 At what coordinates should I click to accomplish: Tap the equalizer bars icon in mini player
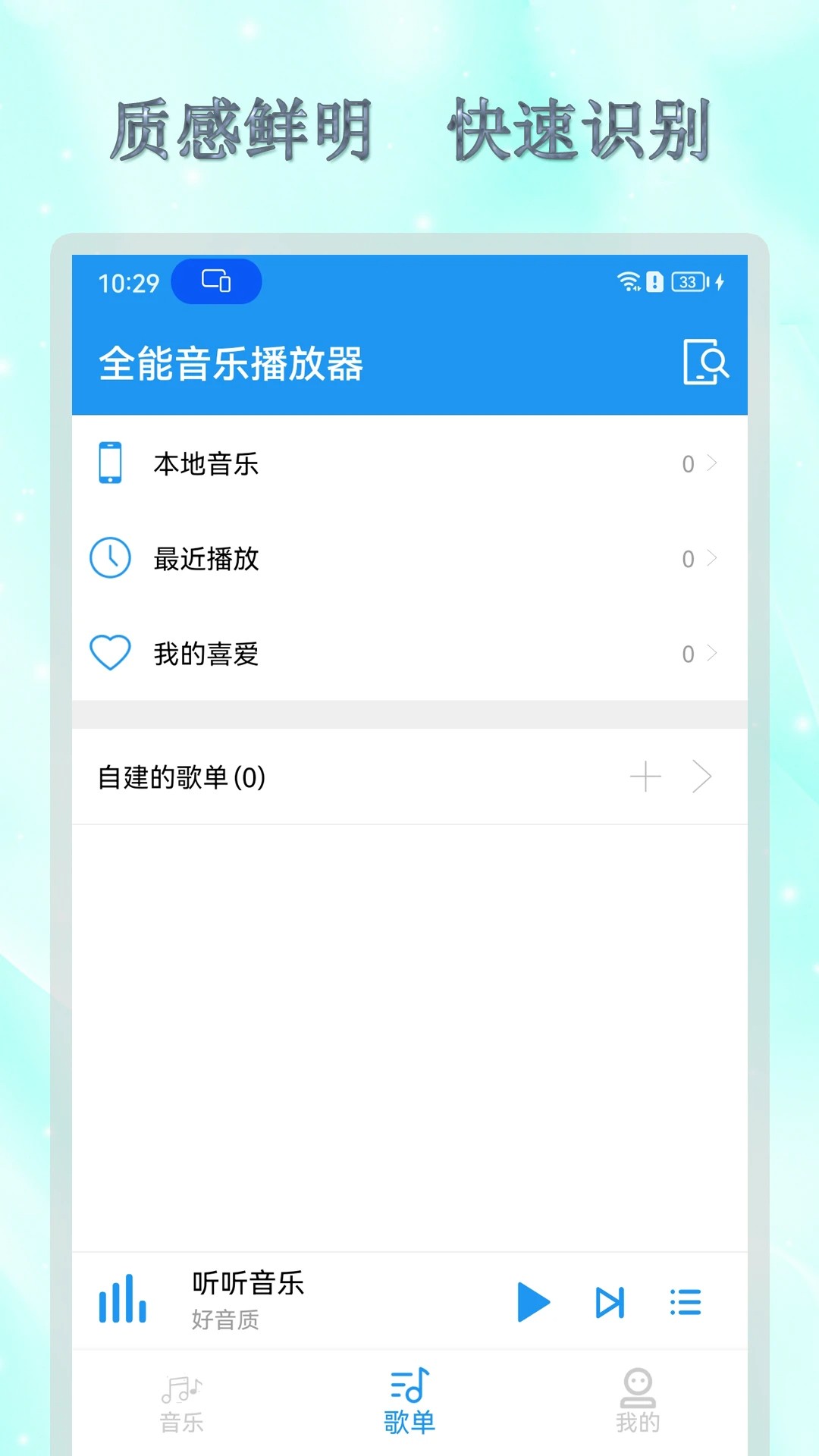pos(123,1301)
